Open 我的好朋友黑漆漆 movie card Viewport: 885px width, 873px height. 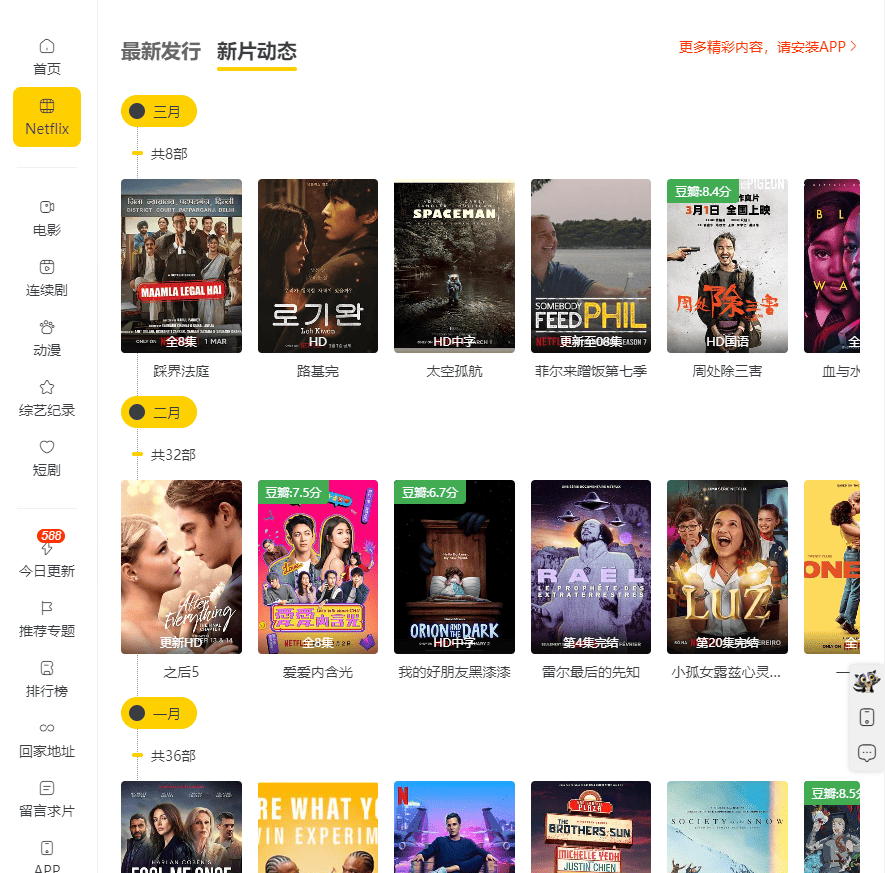(x=454, y=567)
